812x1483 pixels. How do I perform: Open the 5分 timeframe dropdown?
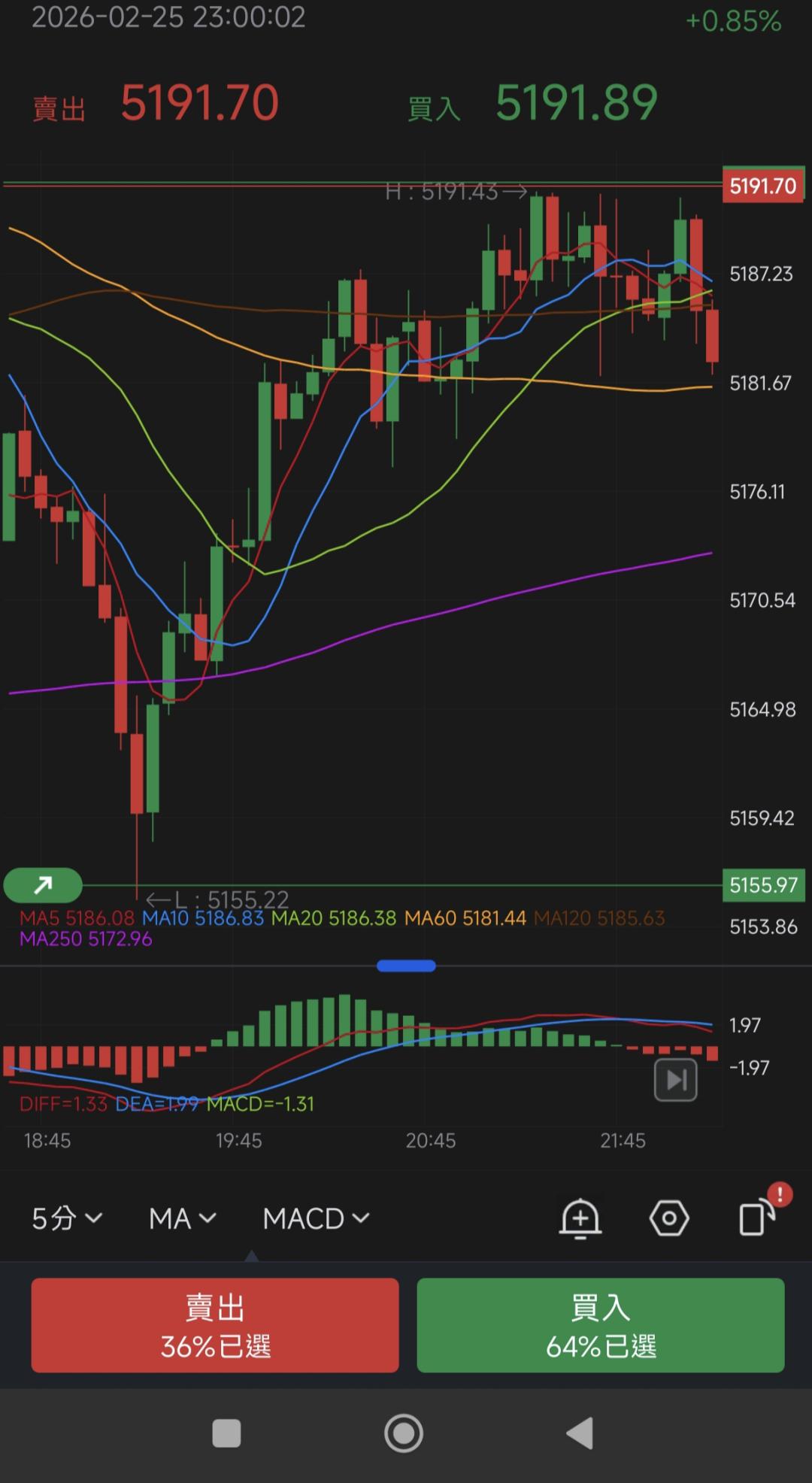coord(66,1218)
